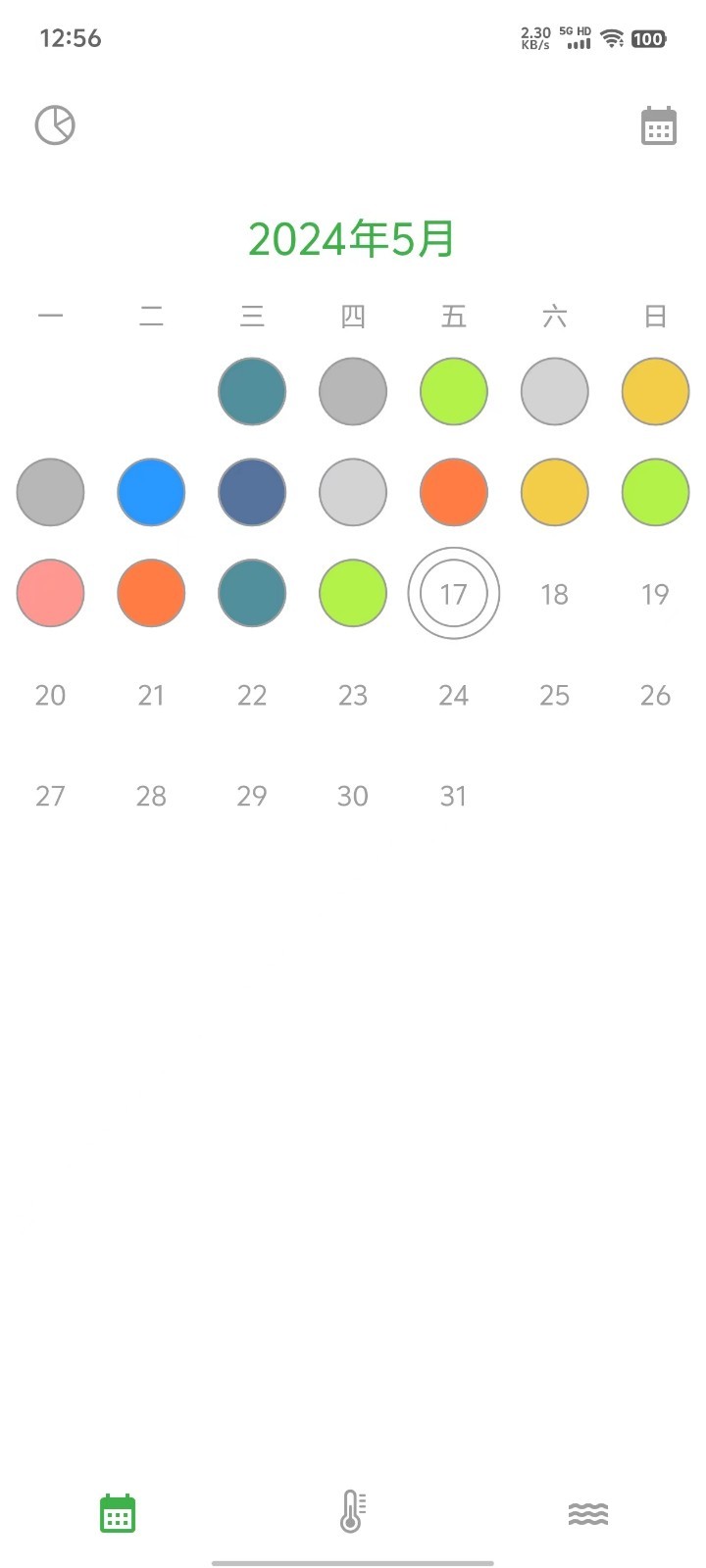This screenshot has height=1568, width=706.
Task: Open the calendar picker icon at top
Action: tap(659, 125)
